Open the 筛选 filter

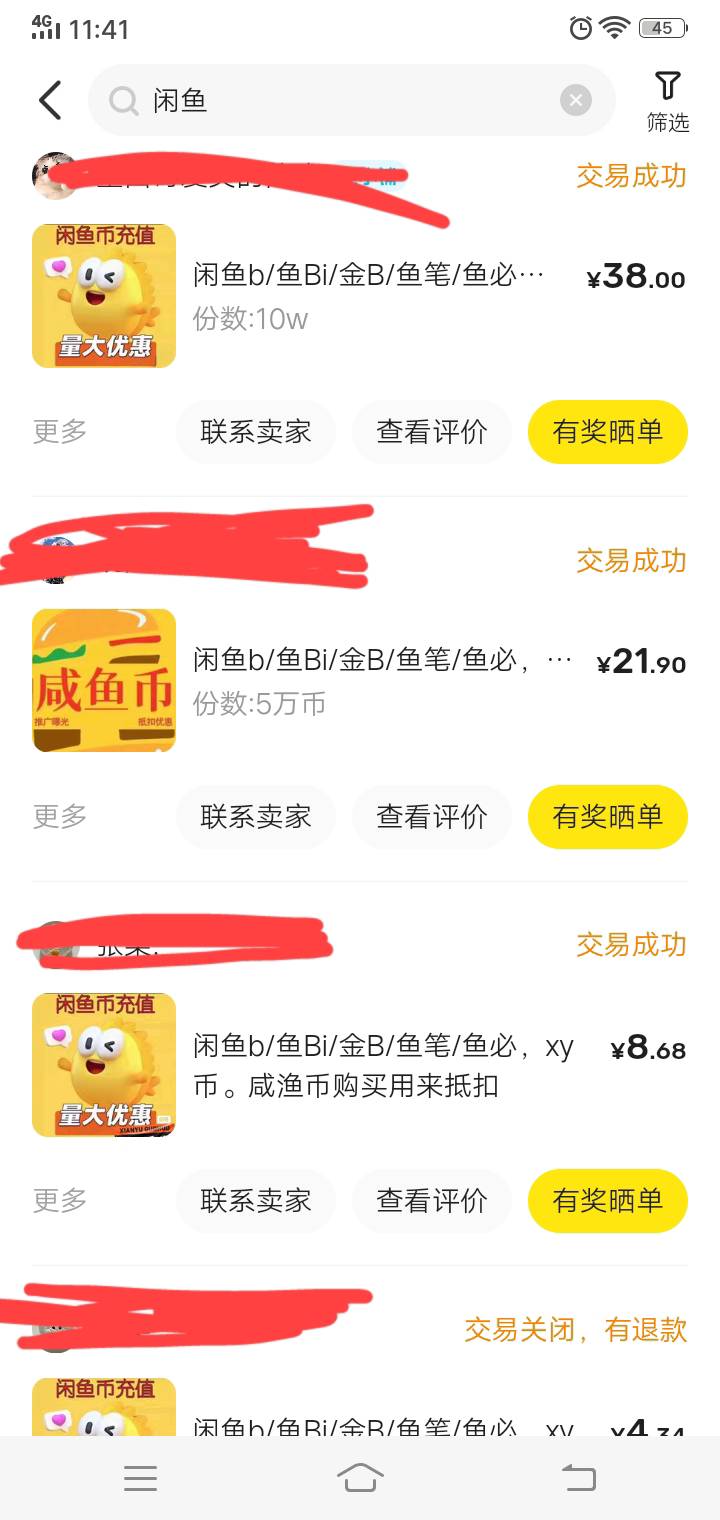point(667,101)
